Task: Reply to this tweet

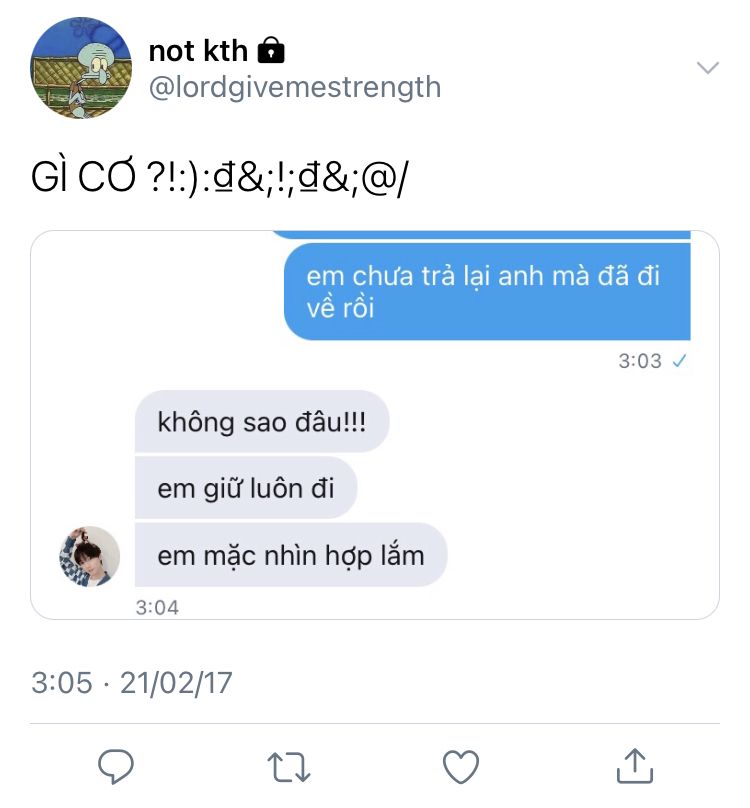Action: point(116,766)
